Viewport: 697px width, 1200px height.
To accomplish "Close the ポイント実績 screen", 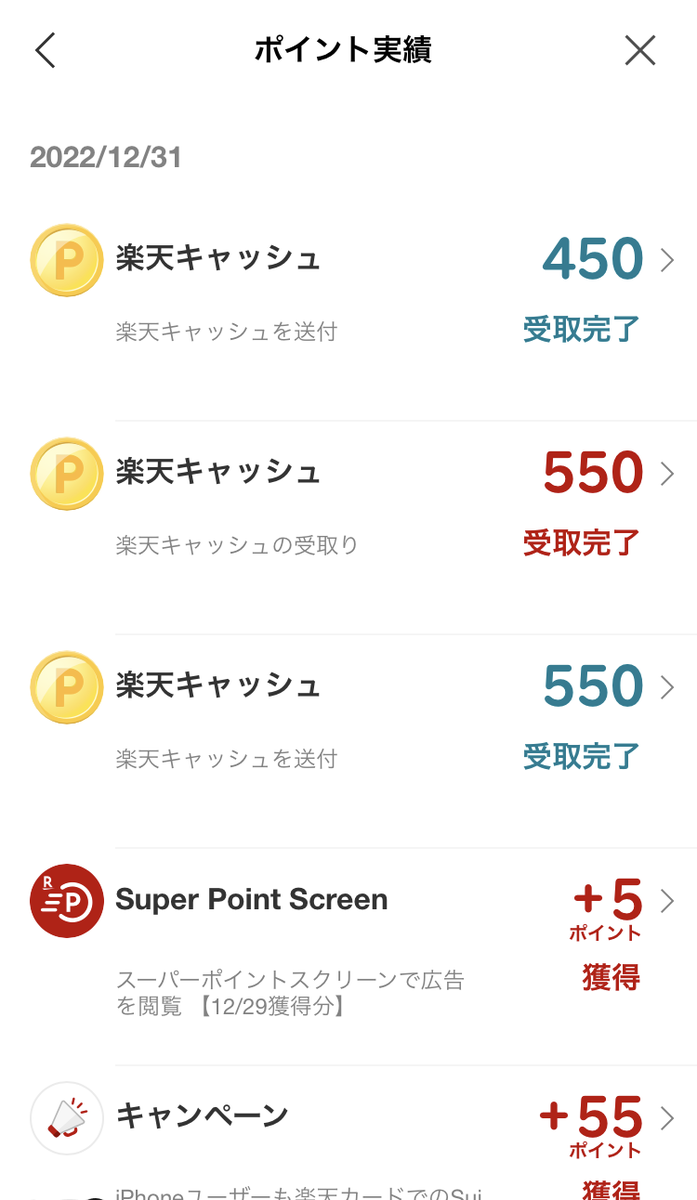I will 640,50.
